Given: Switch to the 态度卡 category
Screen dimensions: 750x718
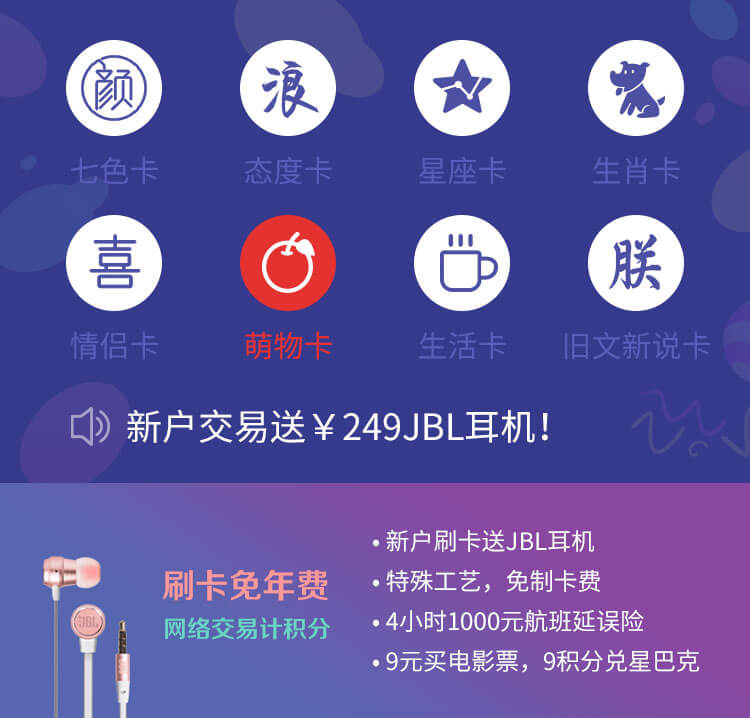Looking at the screenshot, I should click(288, 88).
